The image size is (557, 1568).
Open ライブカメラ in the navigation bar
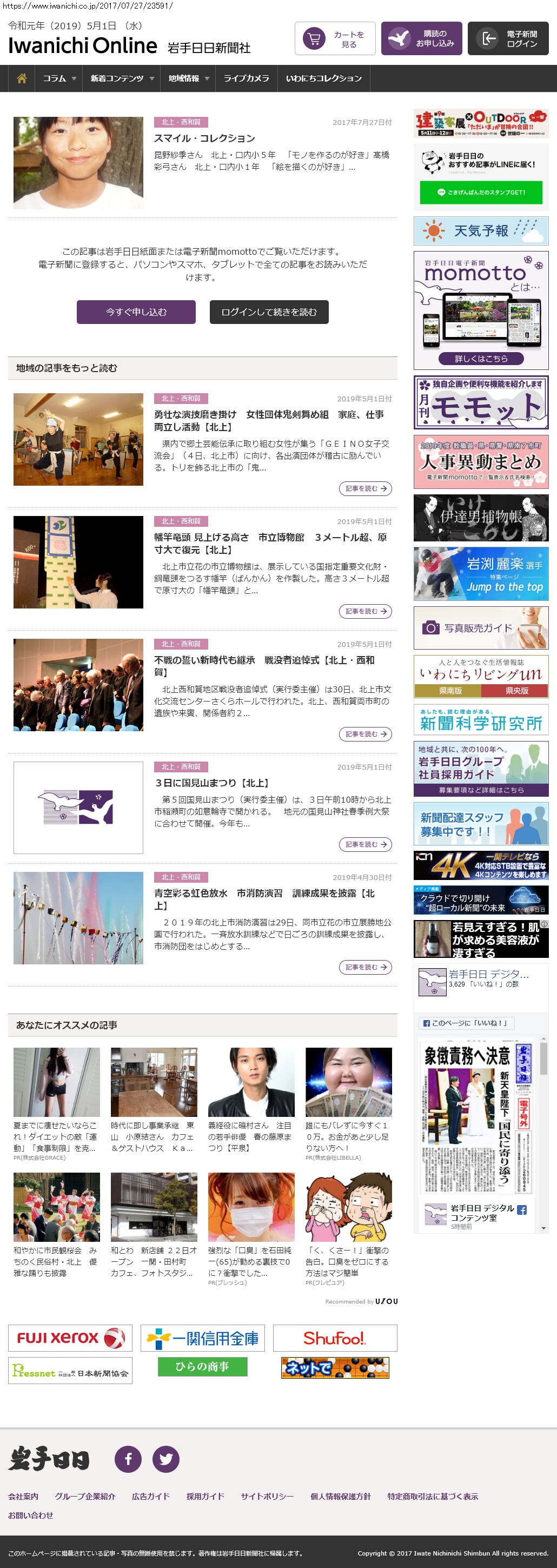[246, 78]
